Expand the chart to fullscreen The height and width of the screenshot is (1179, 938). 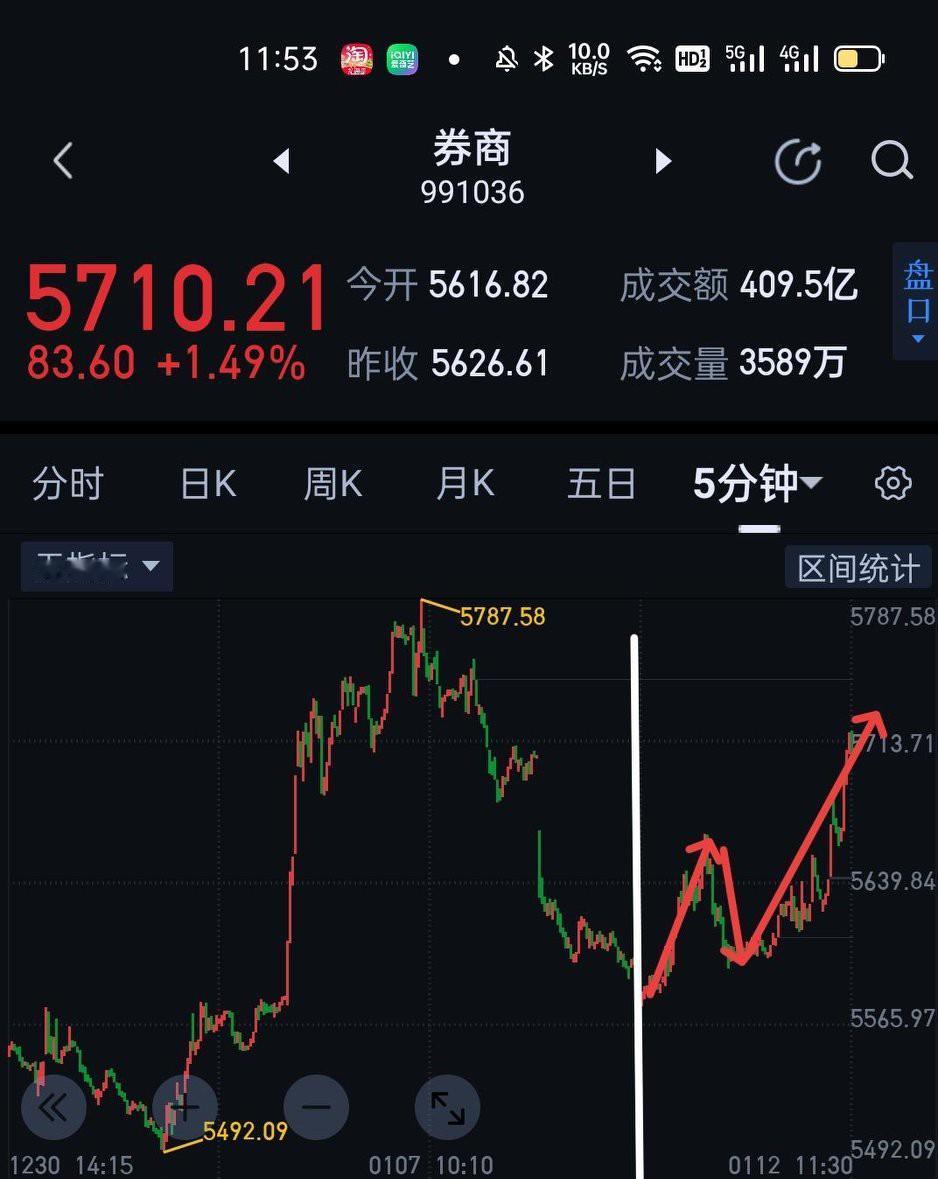(447, 1107)
